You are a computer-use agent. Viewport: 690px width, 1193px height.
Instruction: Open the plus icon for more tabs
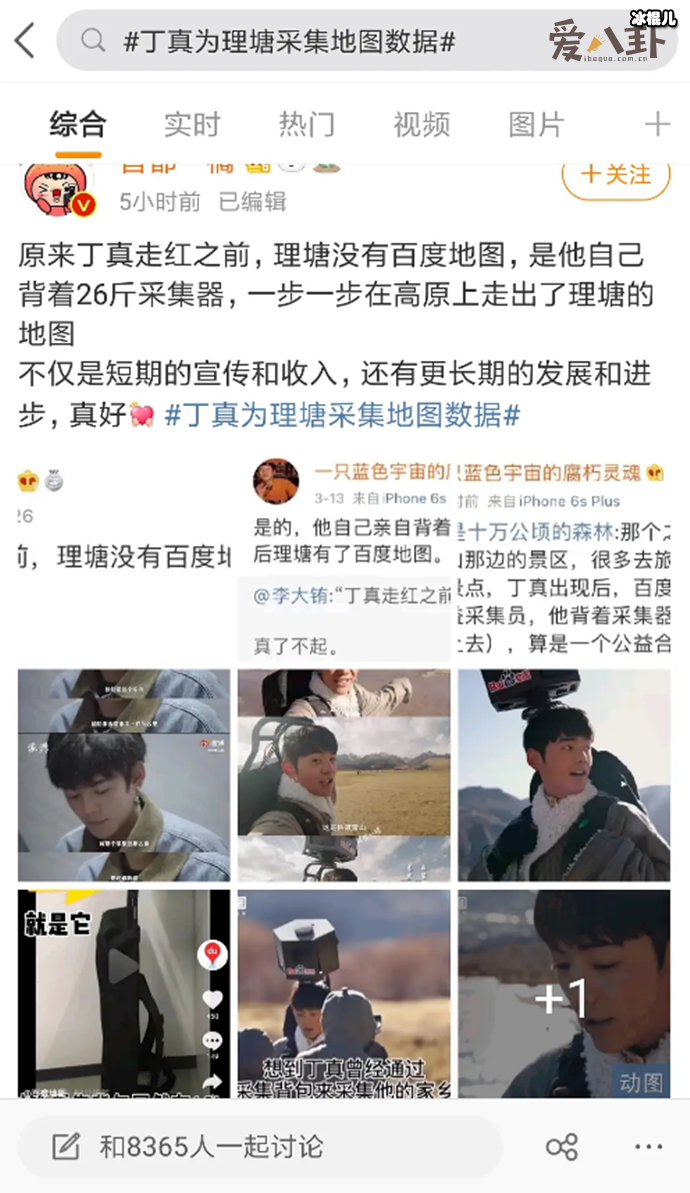coord(656,125)
